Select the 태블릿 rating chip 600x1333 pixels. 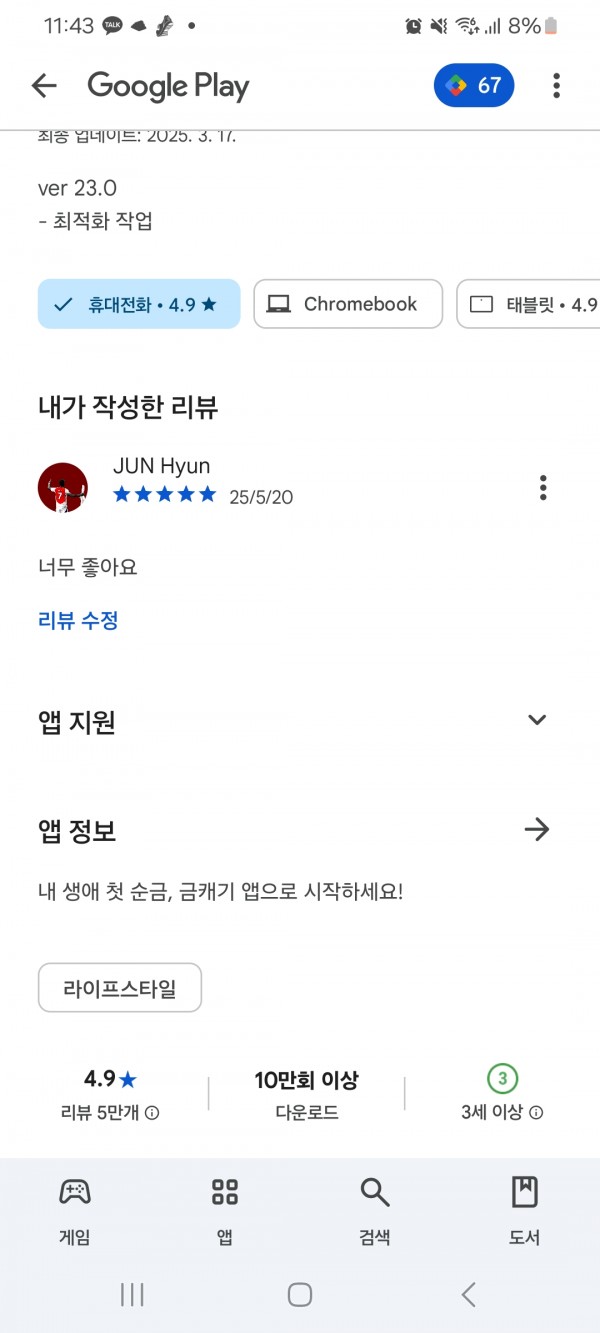[x=528, y=304]
